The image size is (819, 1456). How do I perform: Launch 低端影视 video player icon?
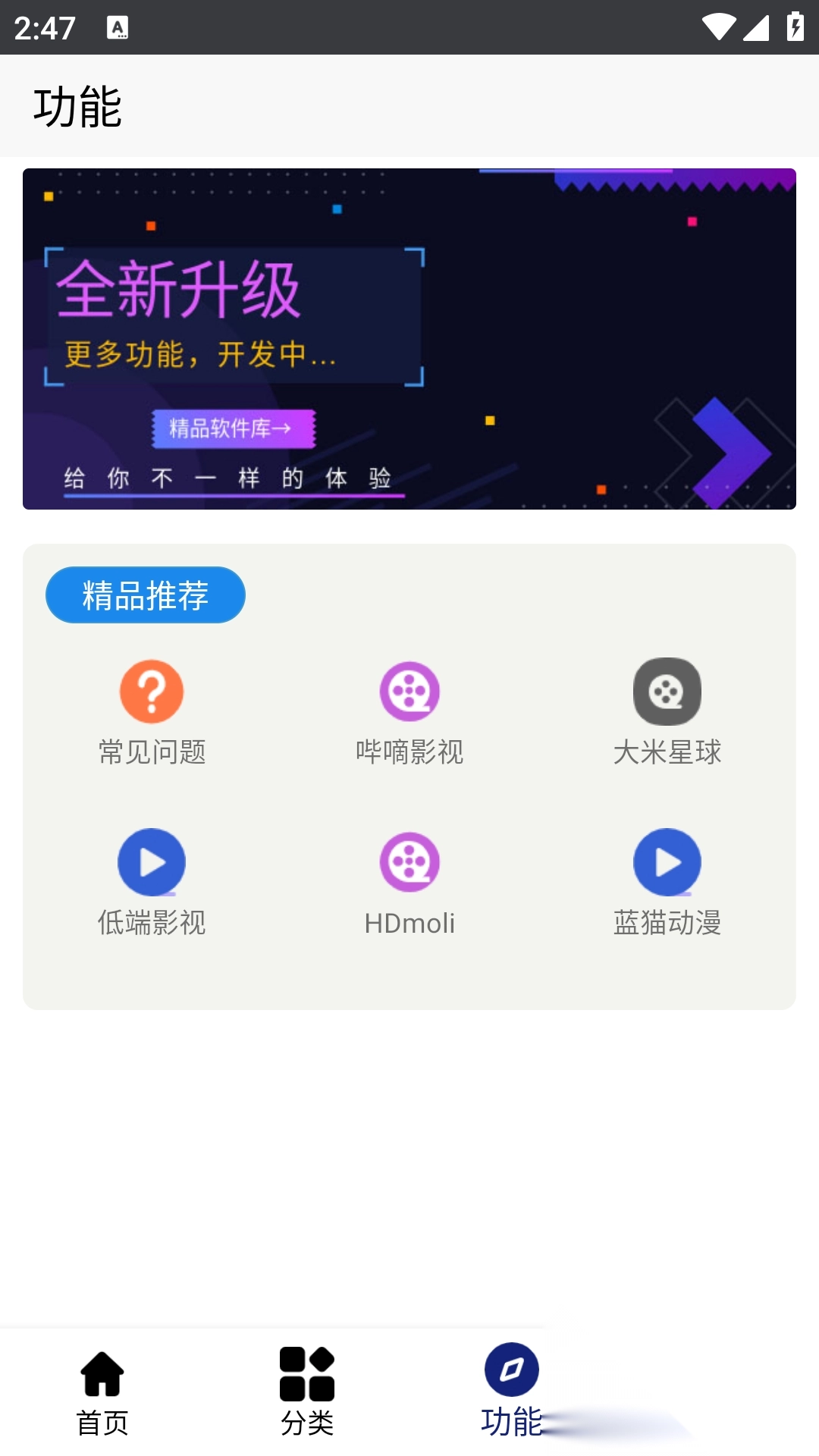click(152, 861)
